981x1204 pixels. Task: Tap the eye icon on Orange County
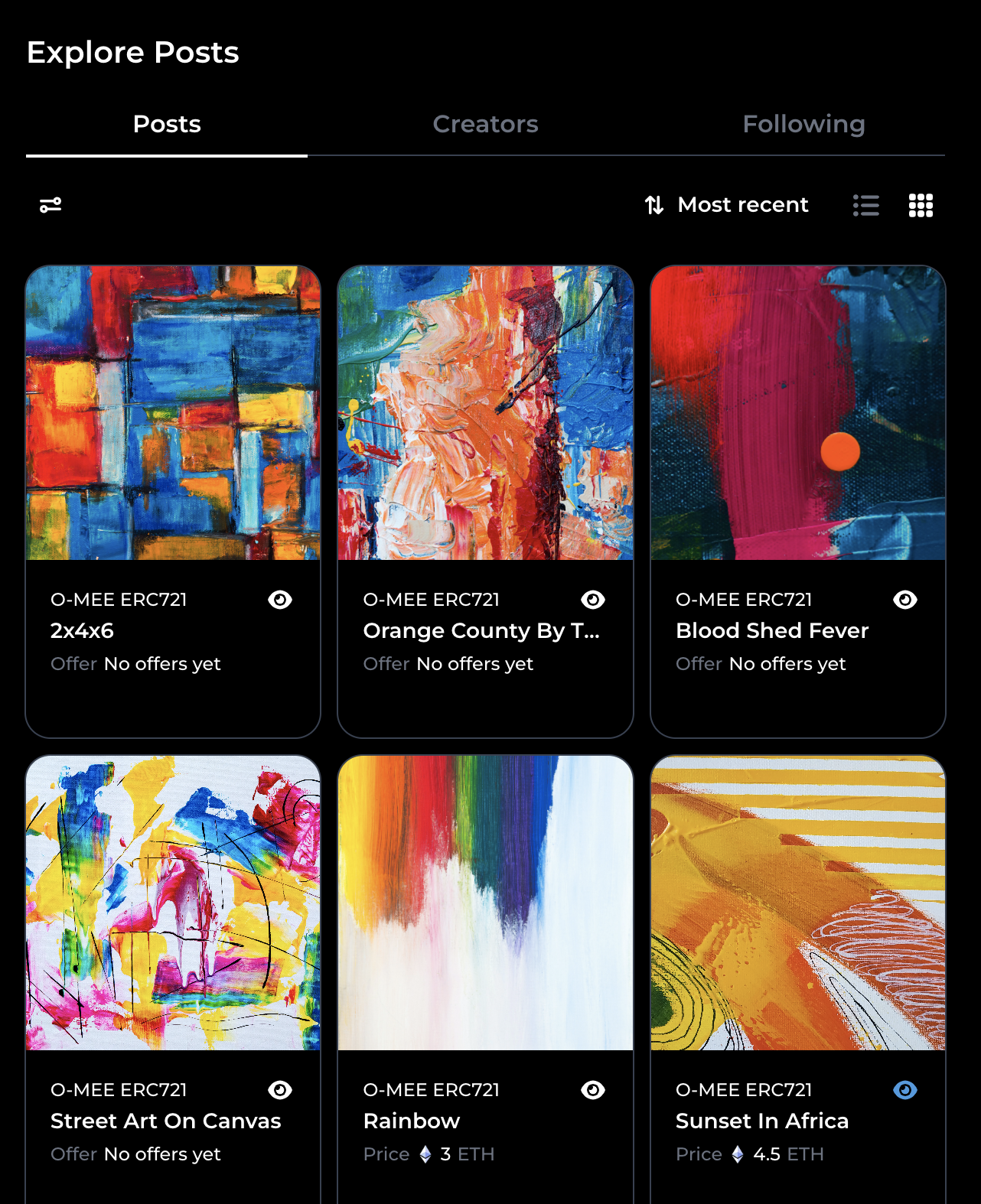pos(593,600)
